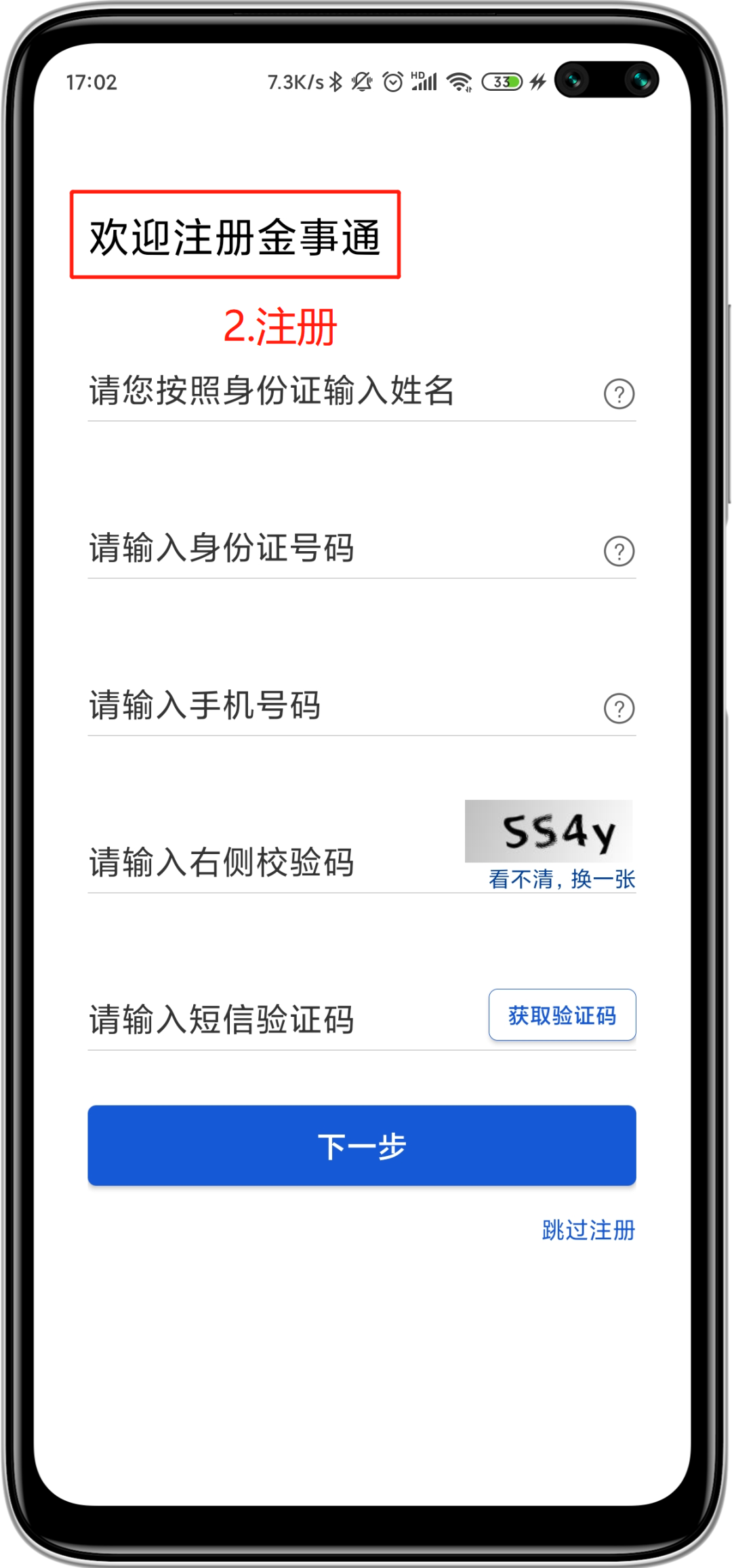
Task: Tap the SMS verification code field
Action: (x=271, y=1020)
